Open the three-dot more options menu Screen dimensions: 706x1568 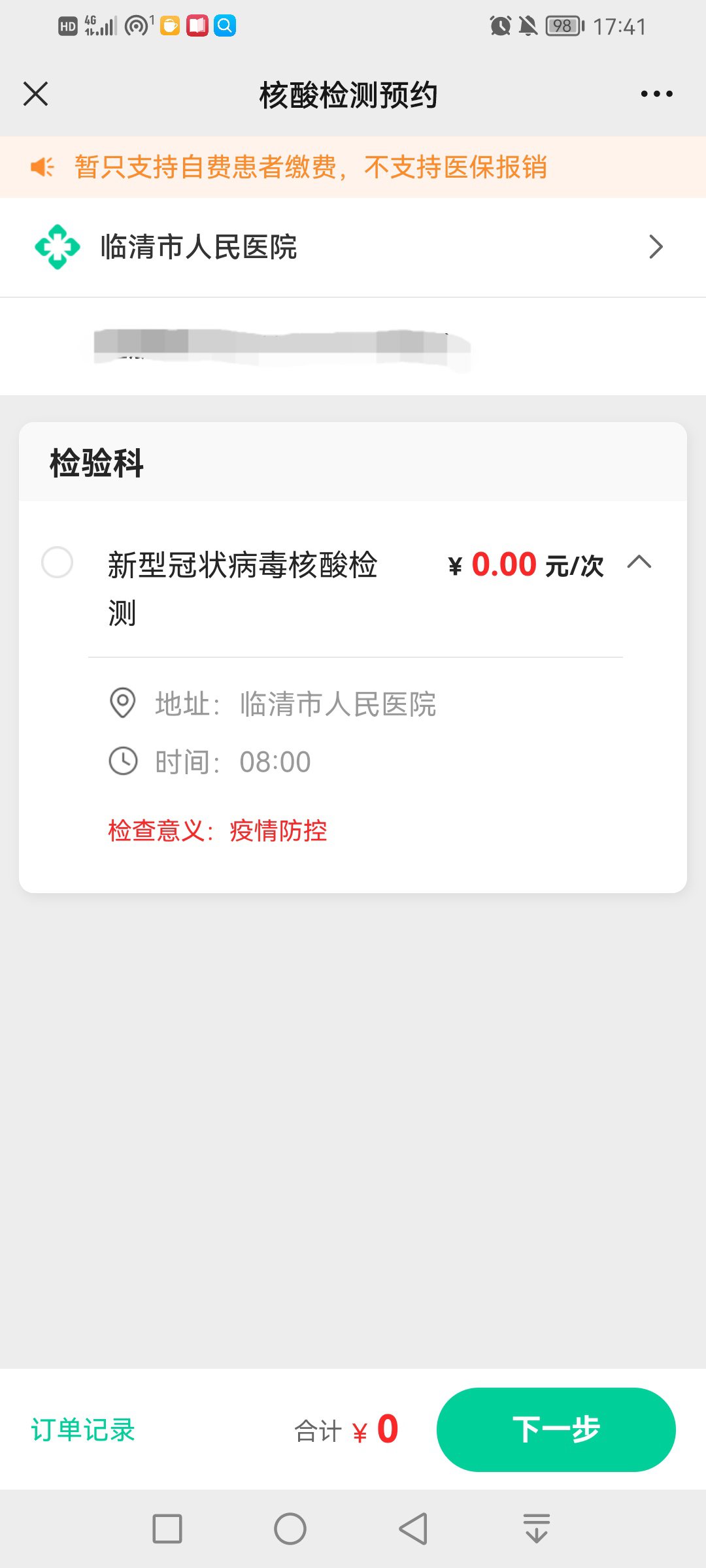click(x=656, y=94)
